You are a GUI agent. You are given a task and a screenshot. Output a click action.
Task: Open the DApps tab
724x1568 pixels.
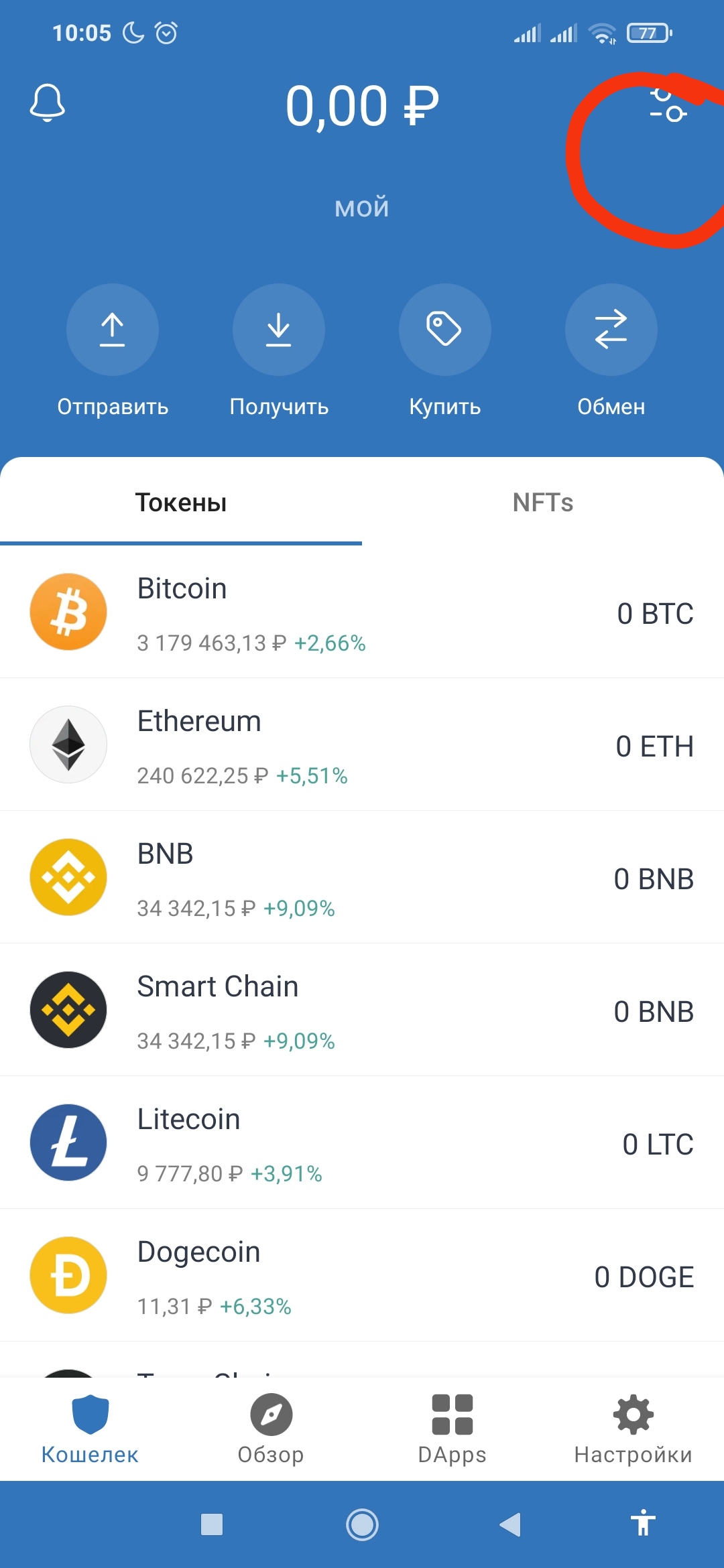[452, 1429]
